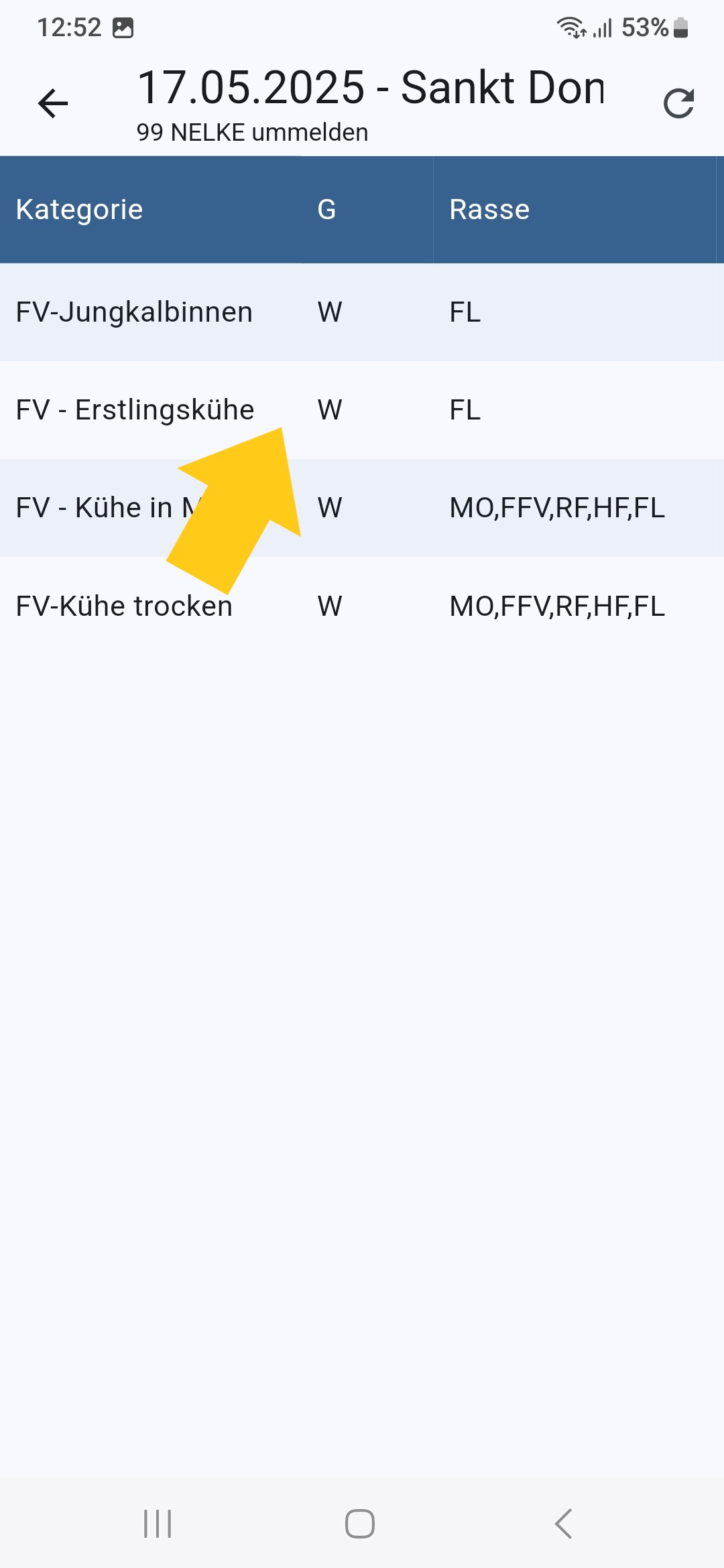This screenshot has height=1568, width=724.
Task: Select the FV-Jungkalbinnen category row
Action: (362, 312)
